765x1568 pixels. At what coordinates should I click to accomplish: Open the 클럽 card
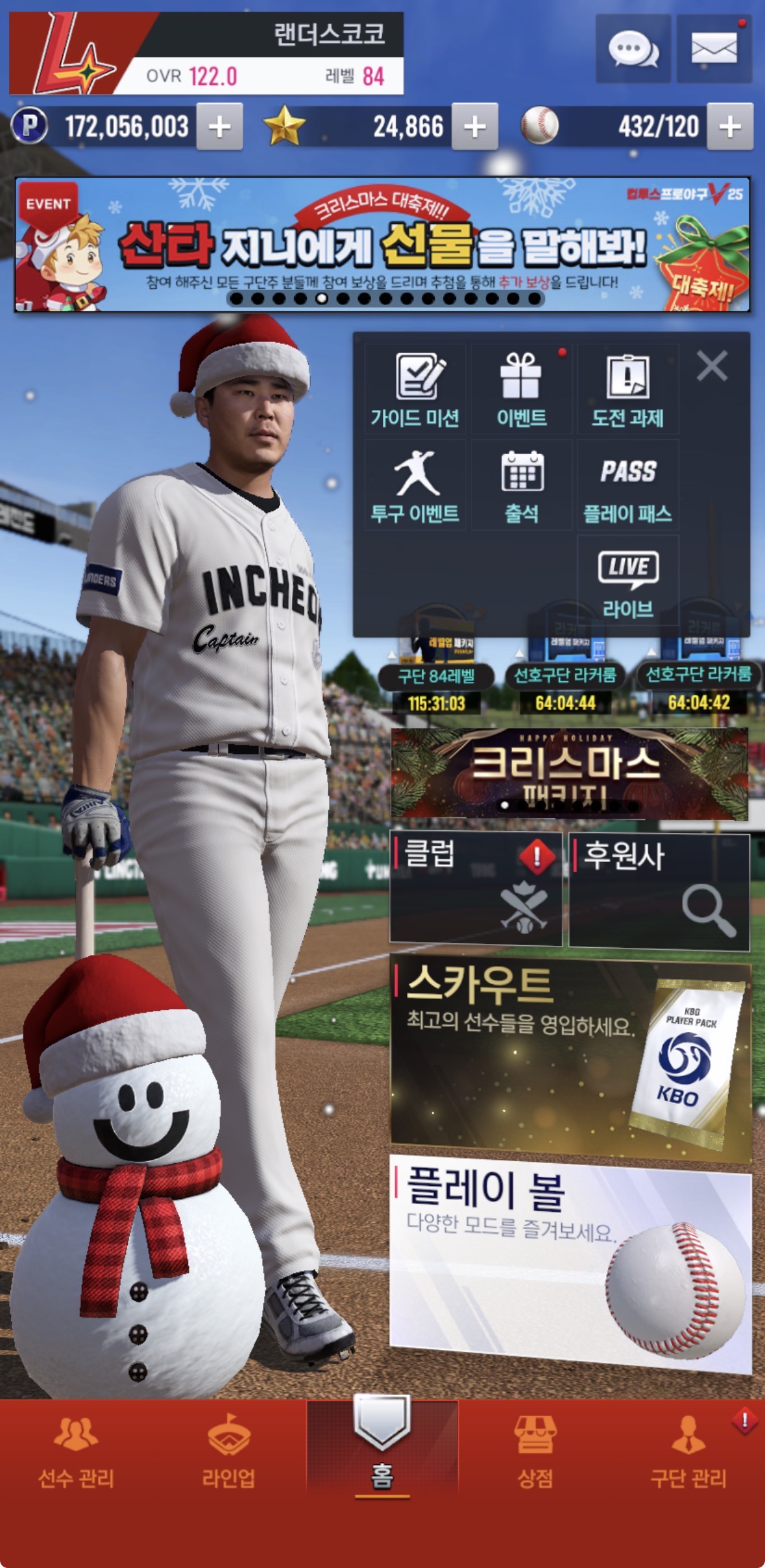pyautogui.click(x=475, y=889)
